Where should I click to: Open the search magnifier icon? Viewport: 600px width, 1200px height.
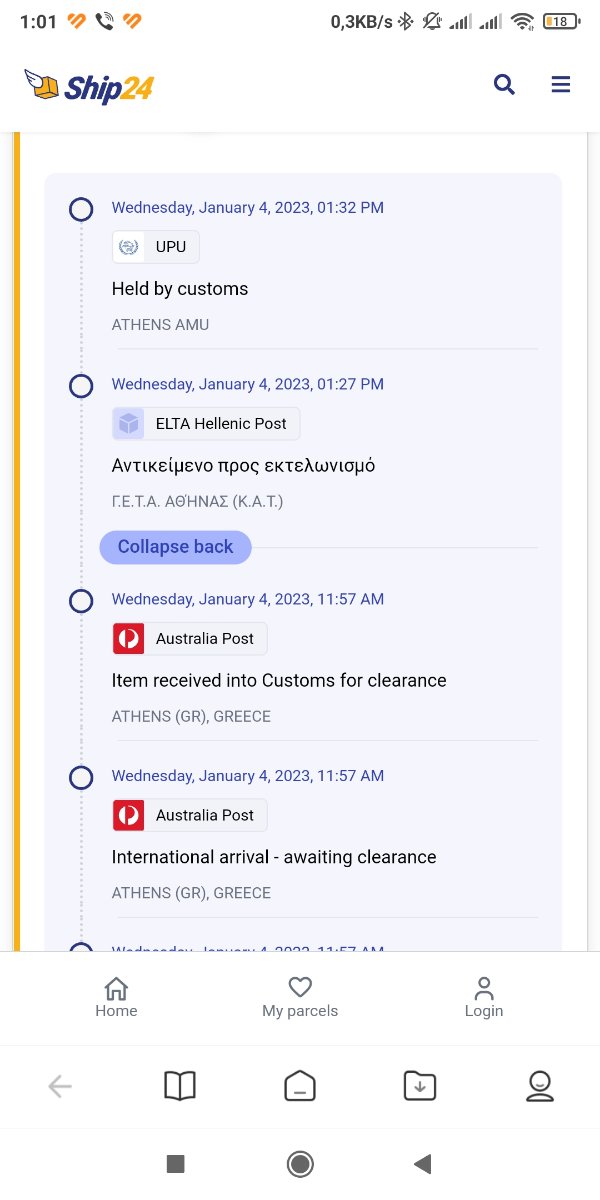pos(505,85)
